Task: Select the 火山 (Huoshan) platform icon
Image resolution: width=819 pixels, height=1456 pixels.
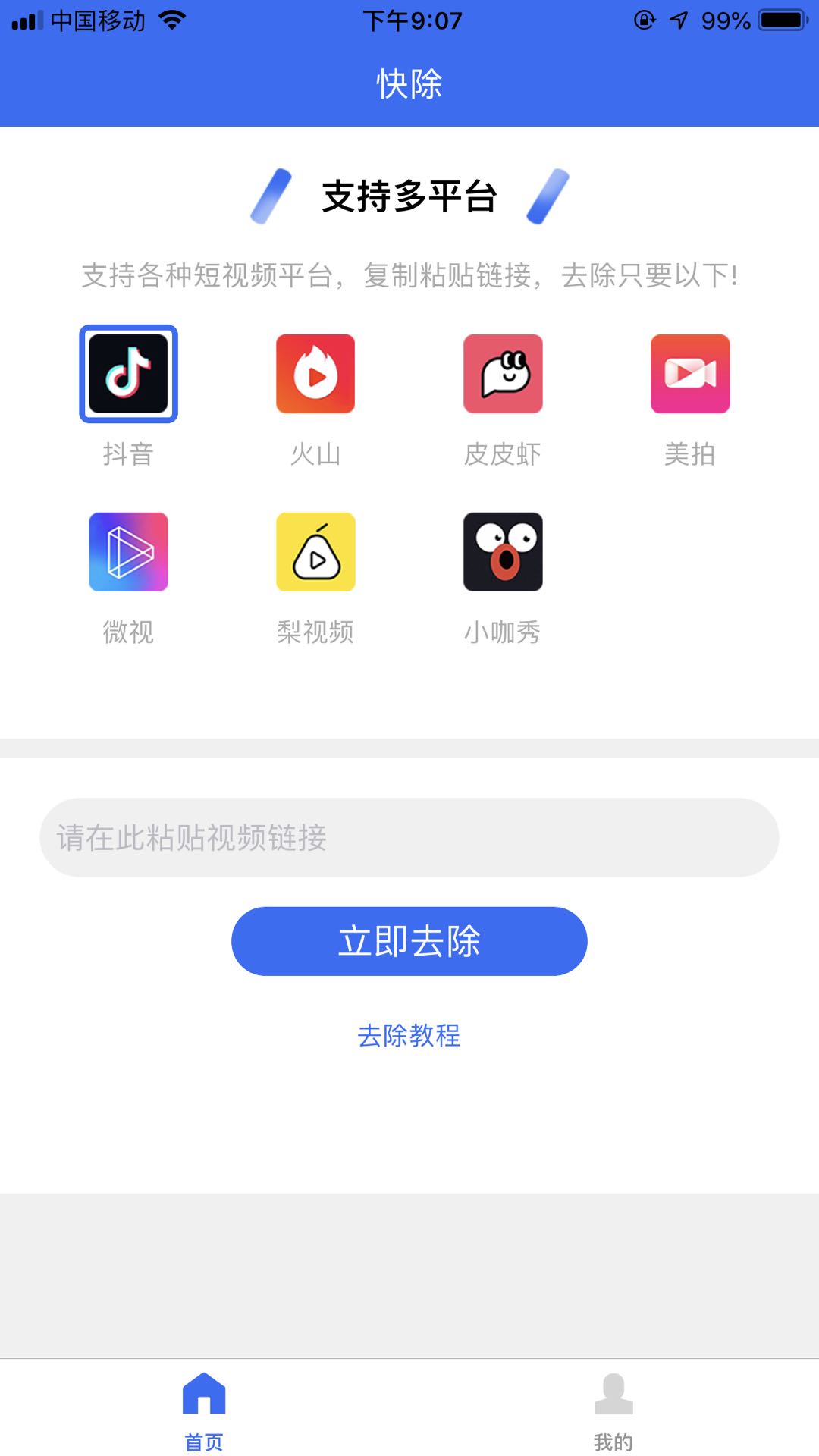Action: (315, 373)
